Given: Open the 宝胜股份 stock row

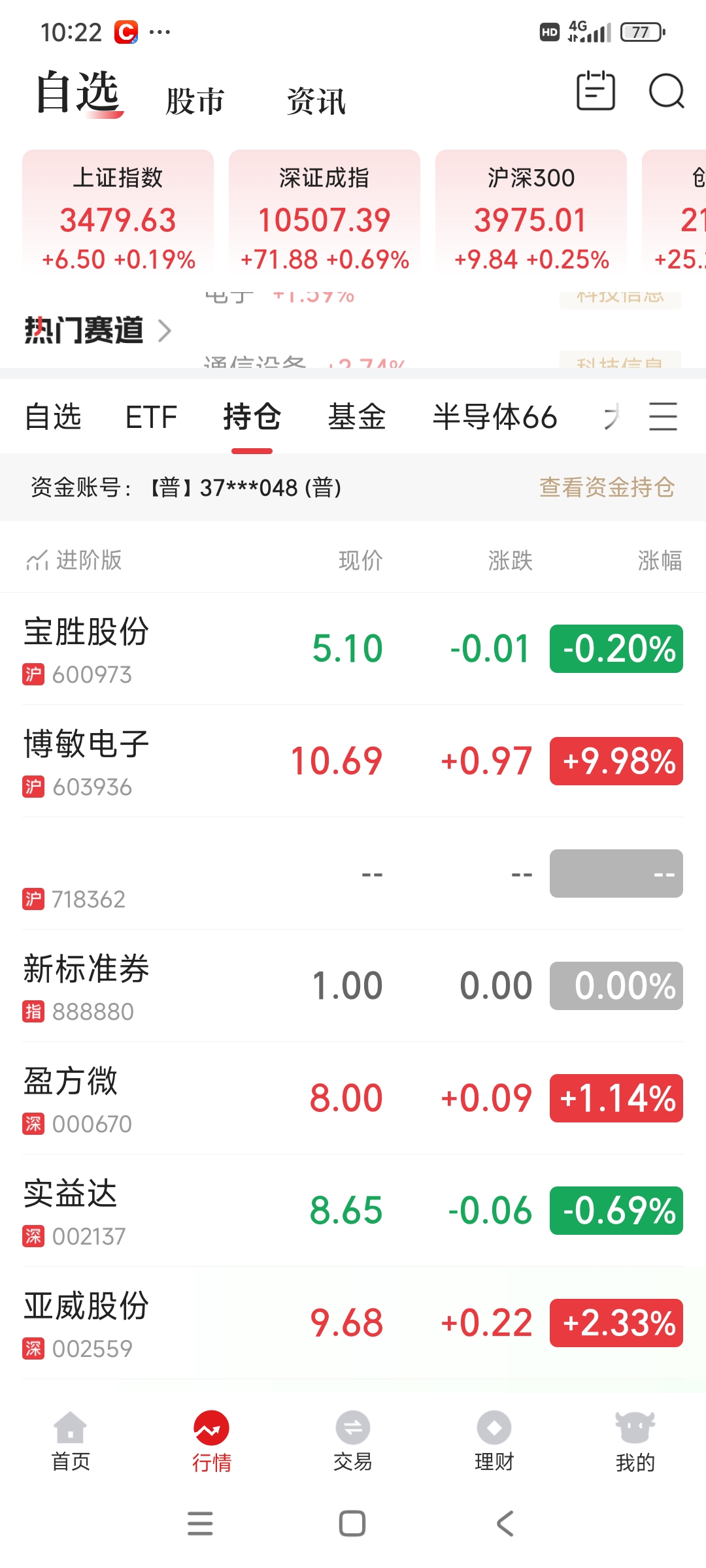Looking at the screenshot, I should click(353, 649).
